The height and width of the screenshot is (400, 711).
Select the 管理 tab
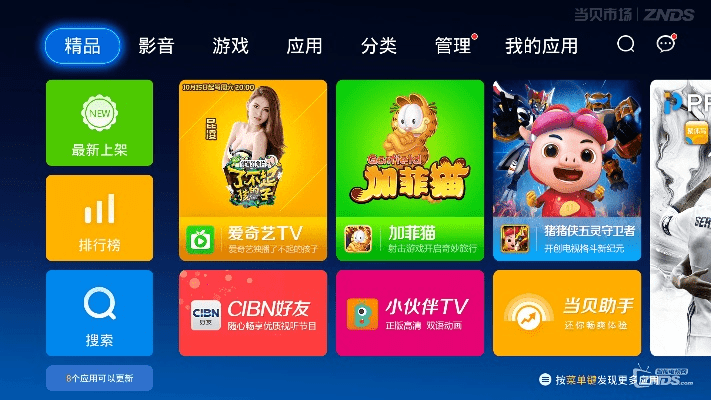[453, 46]
